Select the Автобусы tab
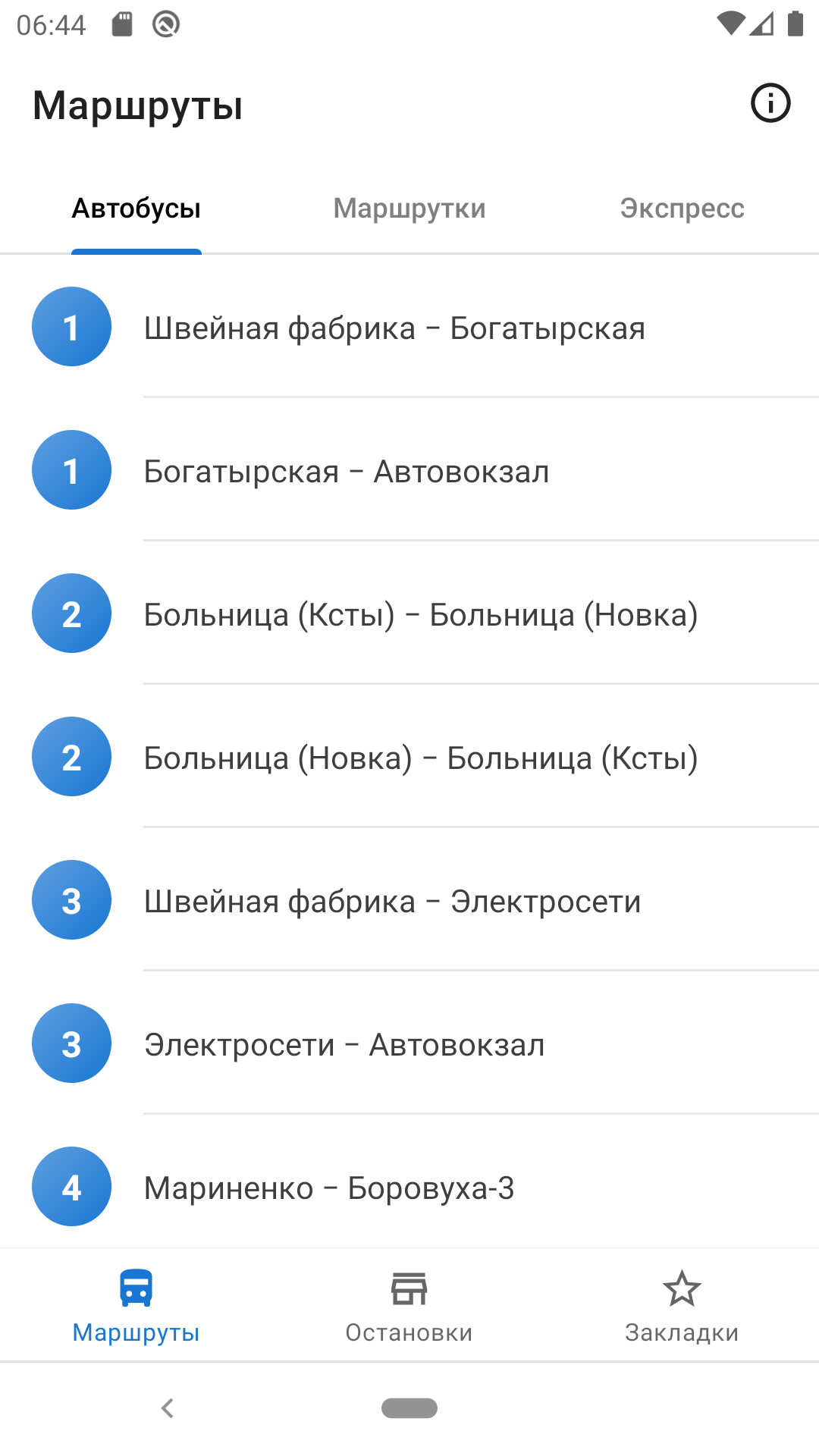The width and height of the screenshot is (819, 1456). point(136,207)
